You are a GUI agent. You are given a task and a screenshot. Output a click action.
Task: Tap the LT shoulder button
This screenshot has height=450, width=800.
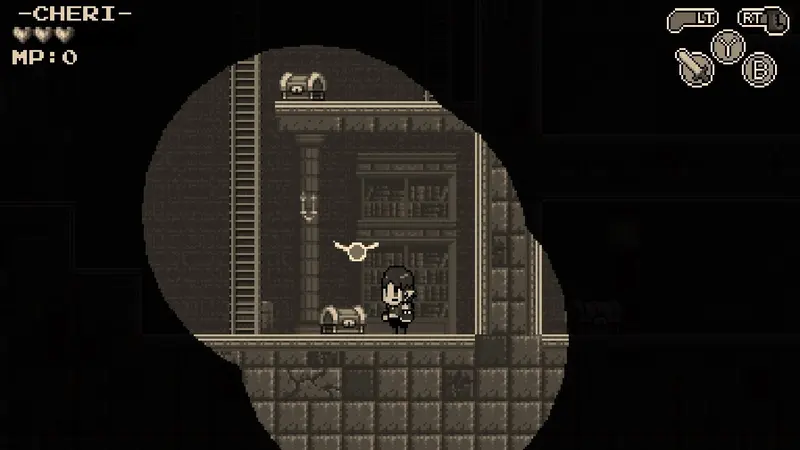(x=693, y=20)
